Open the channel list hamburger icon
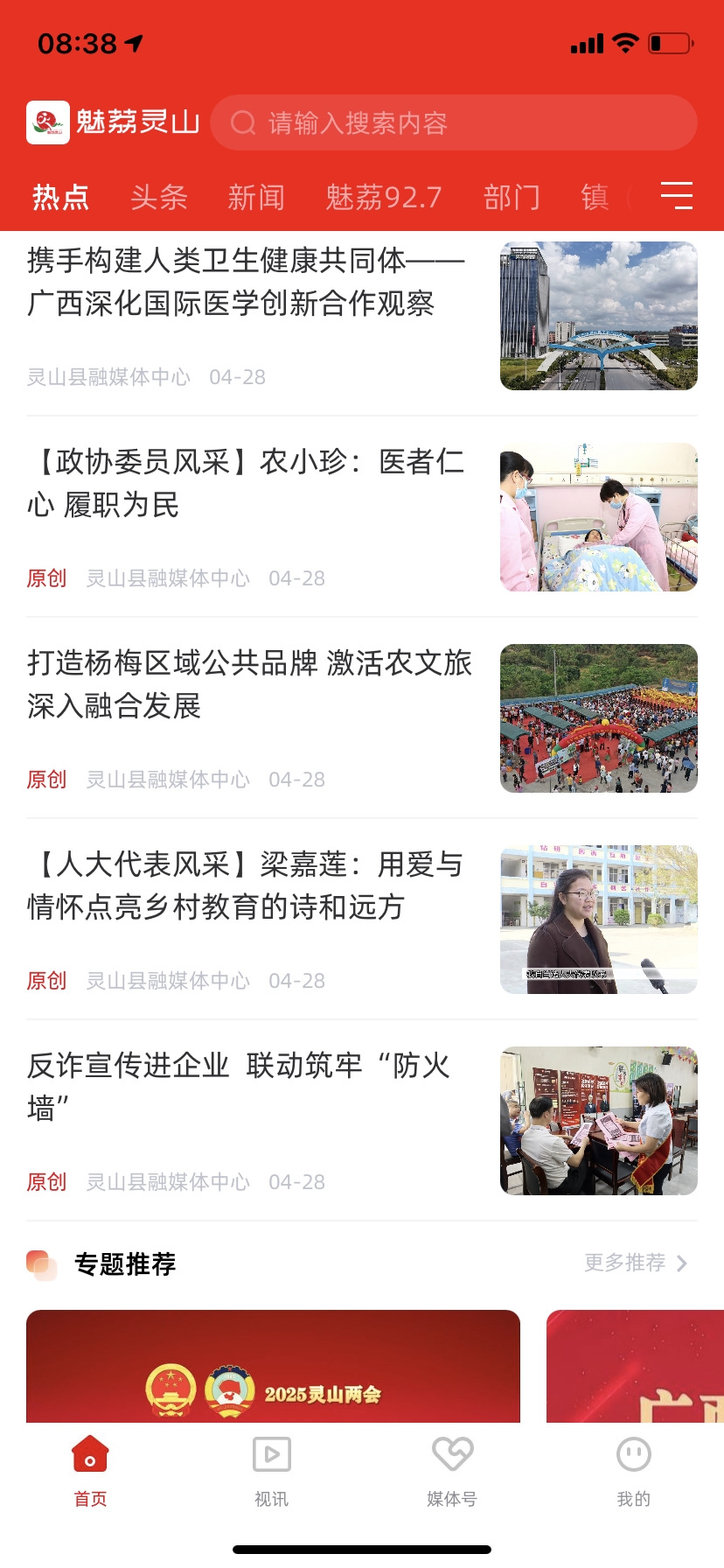Image resolution: width=724 pixels, height=1568 pixels. 677,197
